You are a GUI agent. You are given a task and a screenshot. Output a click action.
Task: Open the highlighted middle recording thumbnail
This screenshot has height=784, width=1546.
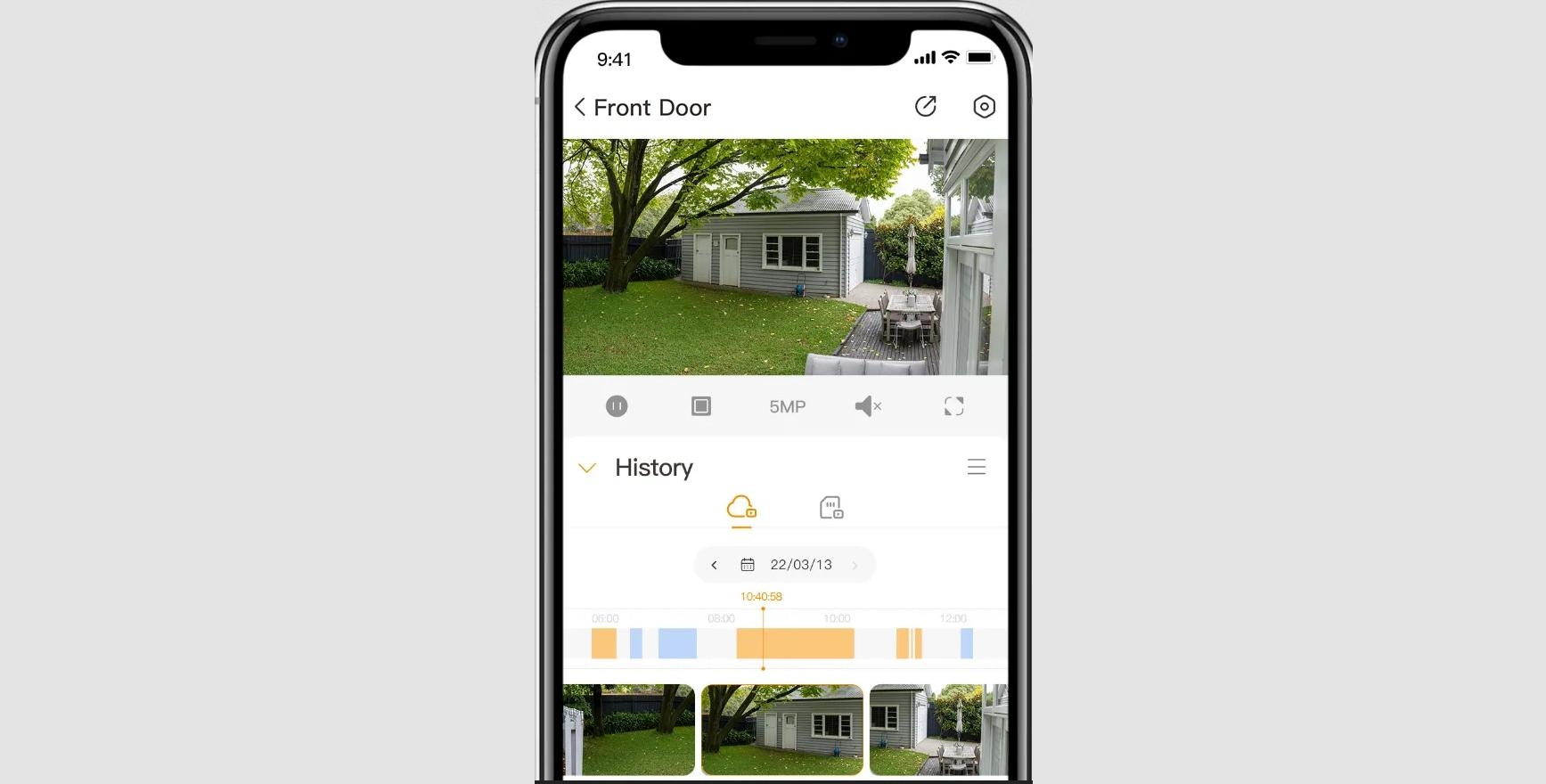782,730
